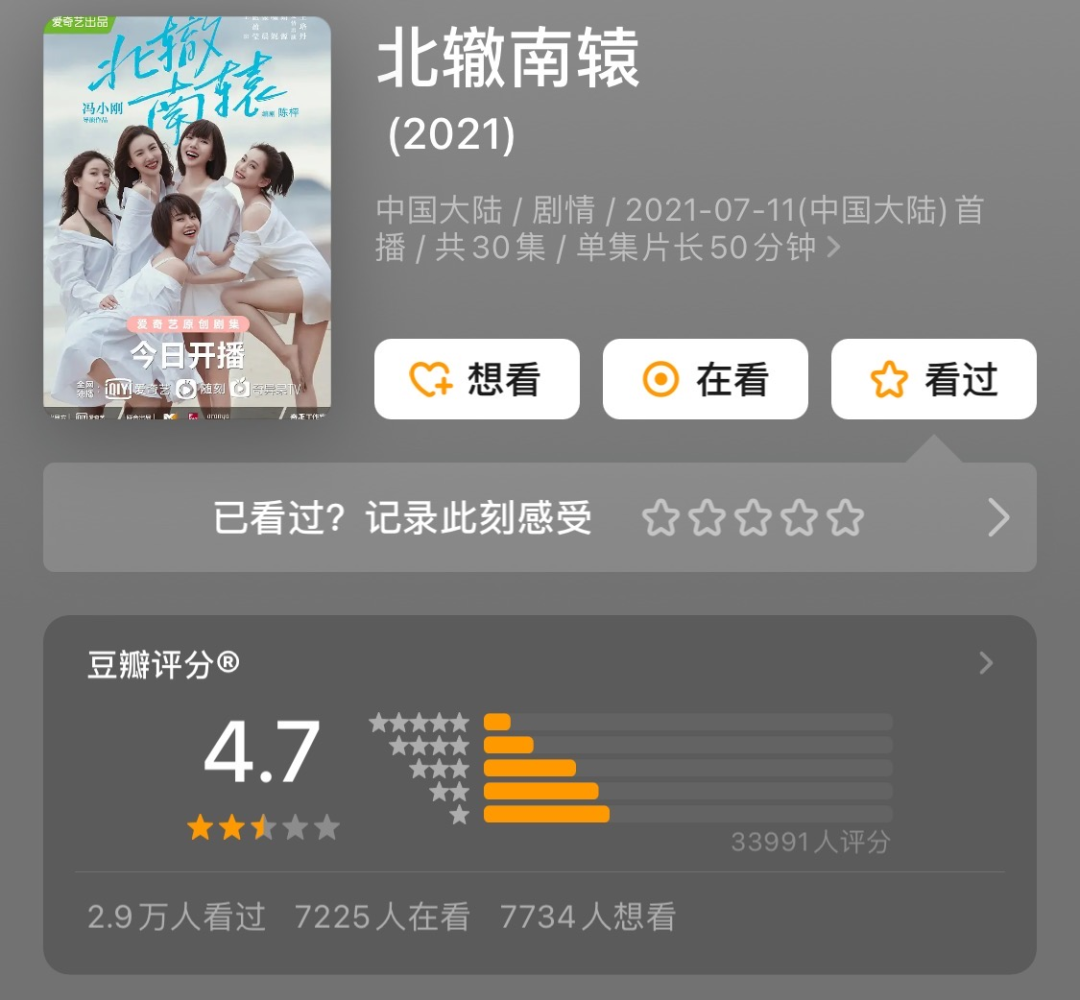Open the 记录此刻感受 review prompt
Screen dimensions: 1080x1000
pos(998,518)
